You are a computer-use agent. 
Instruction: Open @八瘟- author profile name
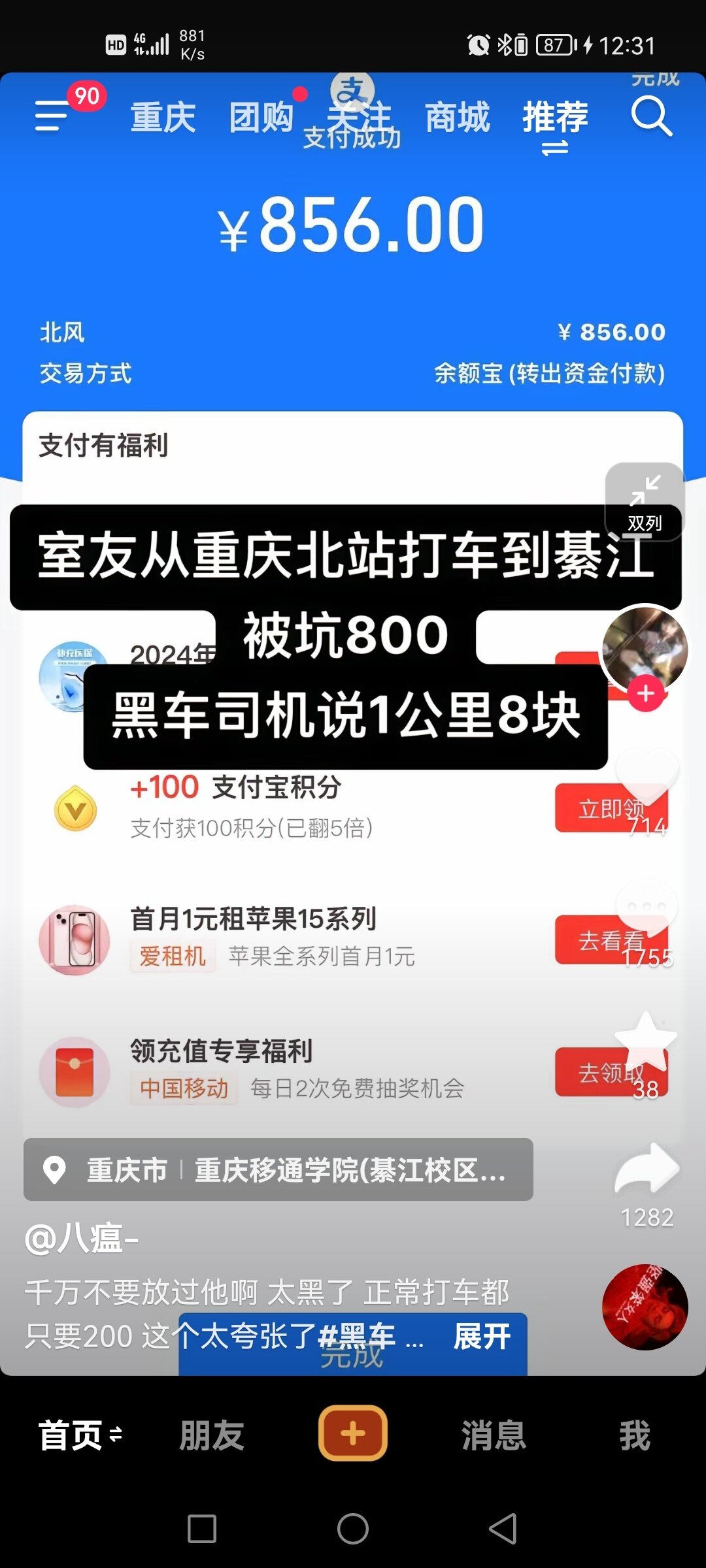click(81, 1238)
